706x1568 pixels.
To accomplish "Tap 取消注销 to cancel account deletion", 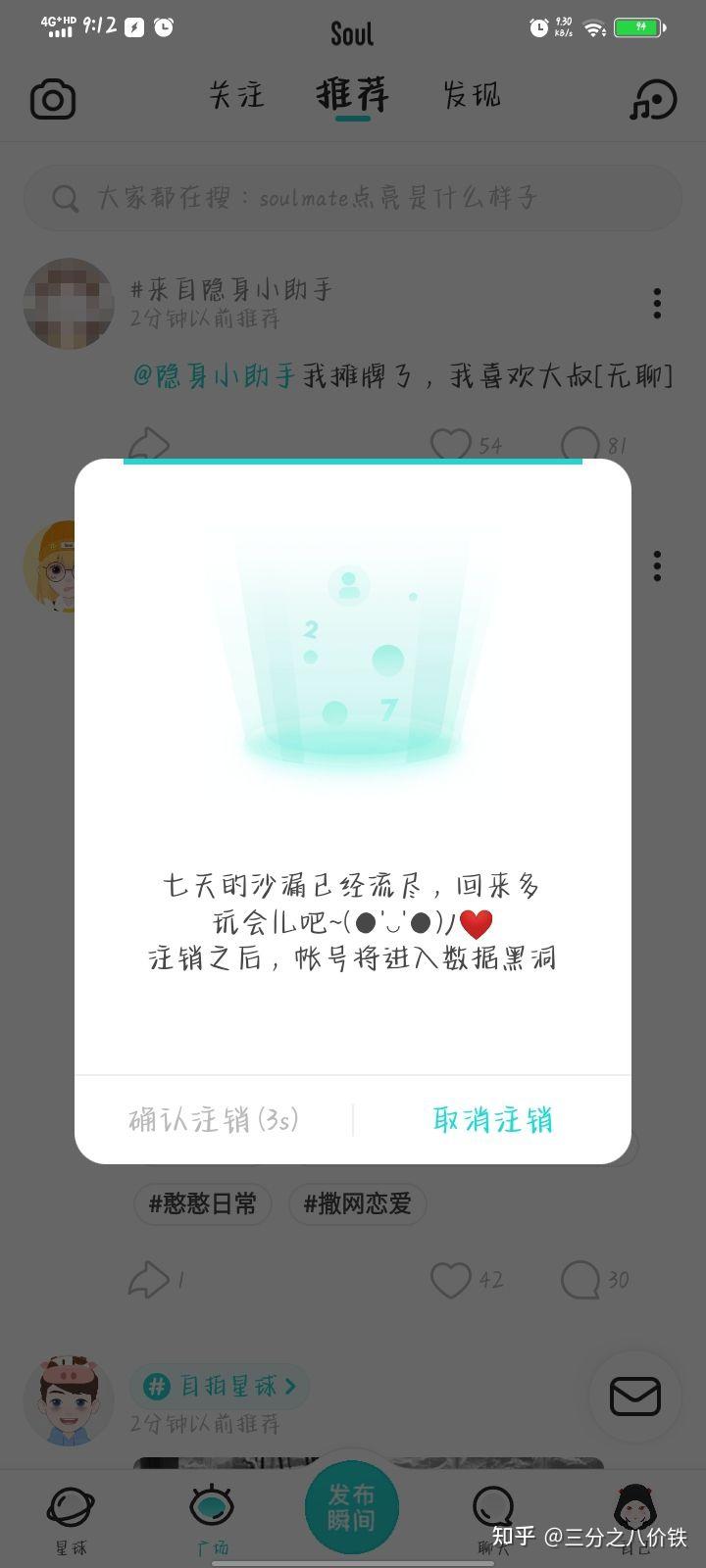I will [491, 1119].
